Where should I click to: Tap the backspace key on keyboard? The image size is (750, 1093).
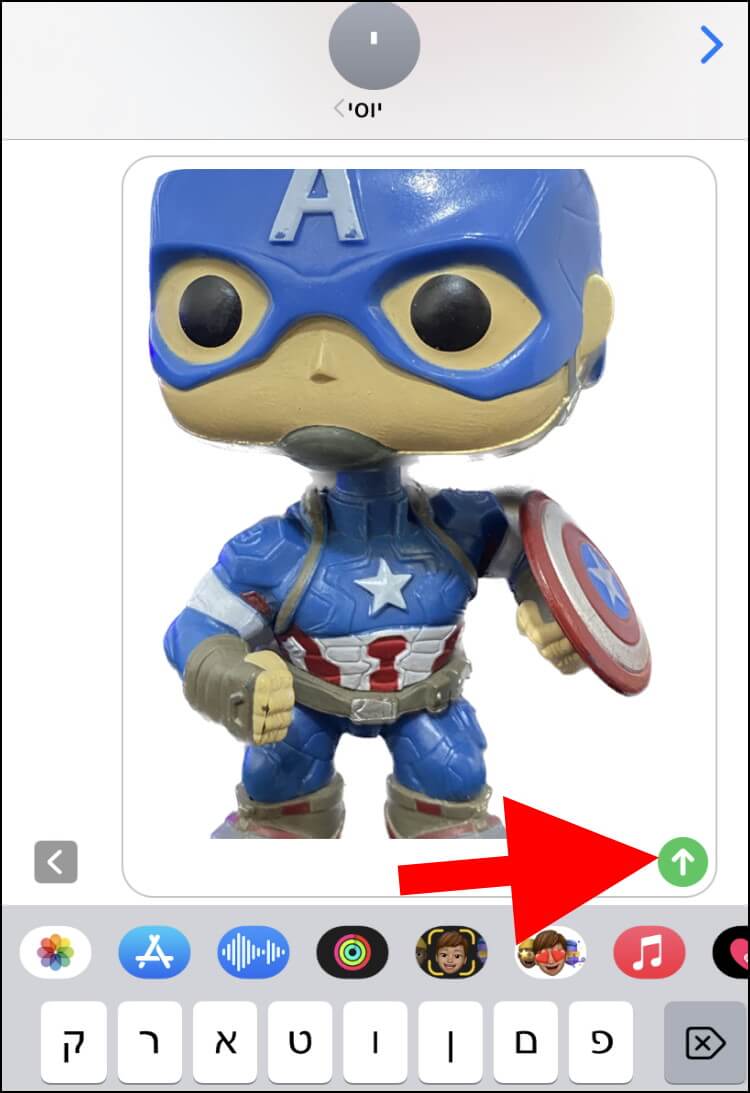[704, 1045]
